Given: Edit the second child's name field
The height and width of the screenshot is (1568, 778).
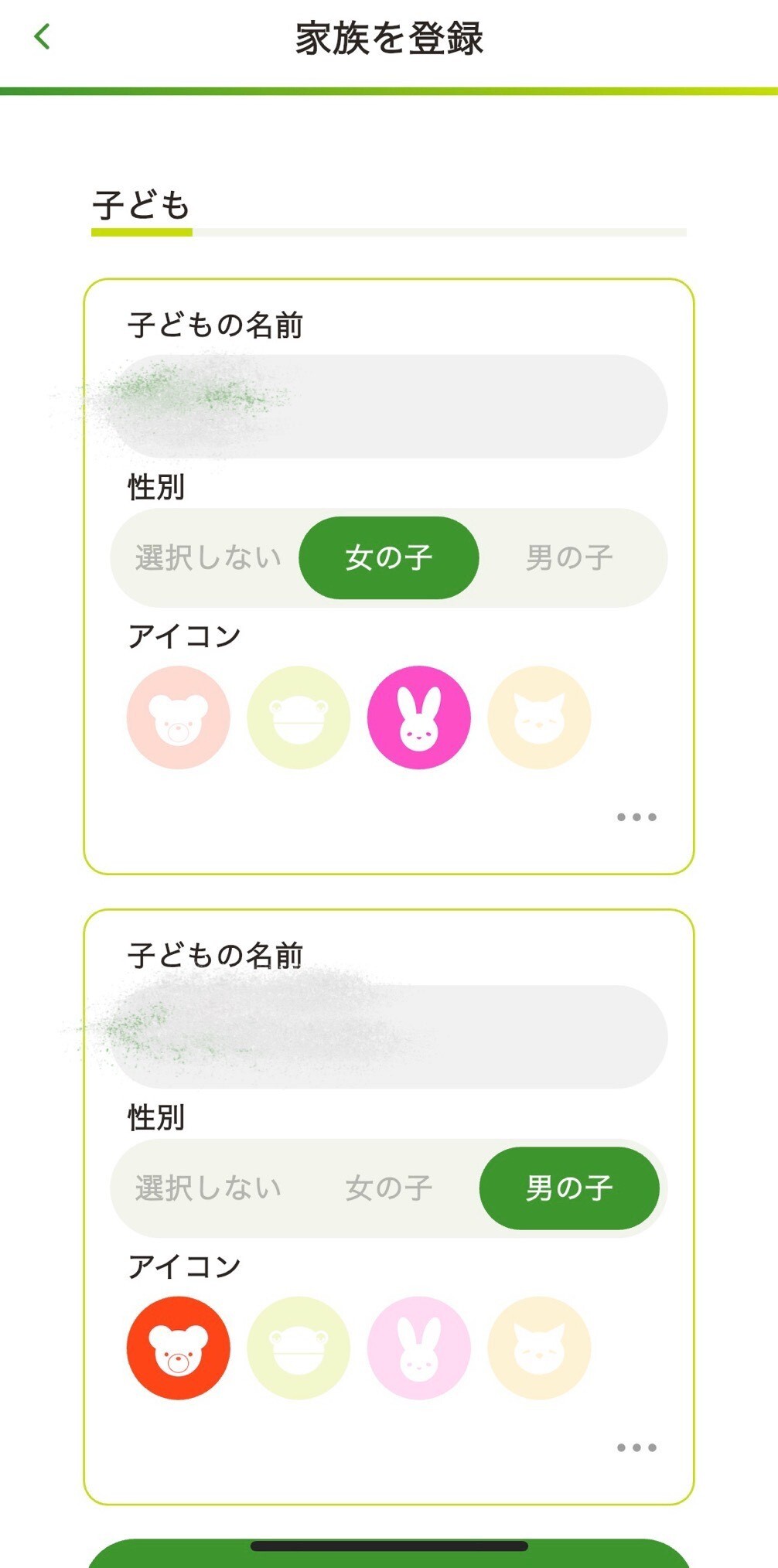Looking at the screenshot, I should point(389,1037).
